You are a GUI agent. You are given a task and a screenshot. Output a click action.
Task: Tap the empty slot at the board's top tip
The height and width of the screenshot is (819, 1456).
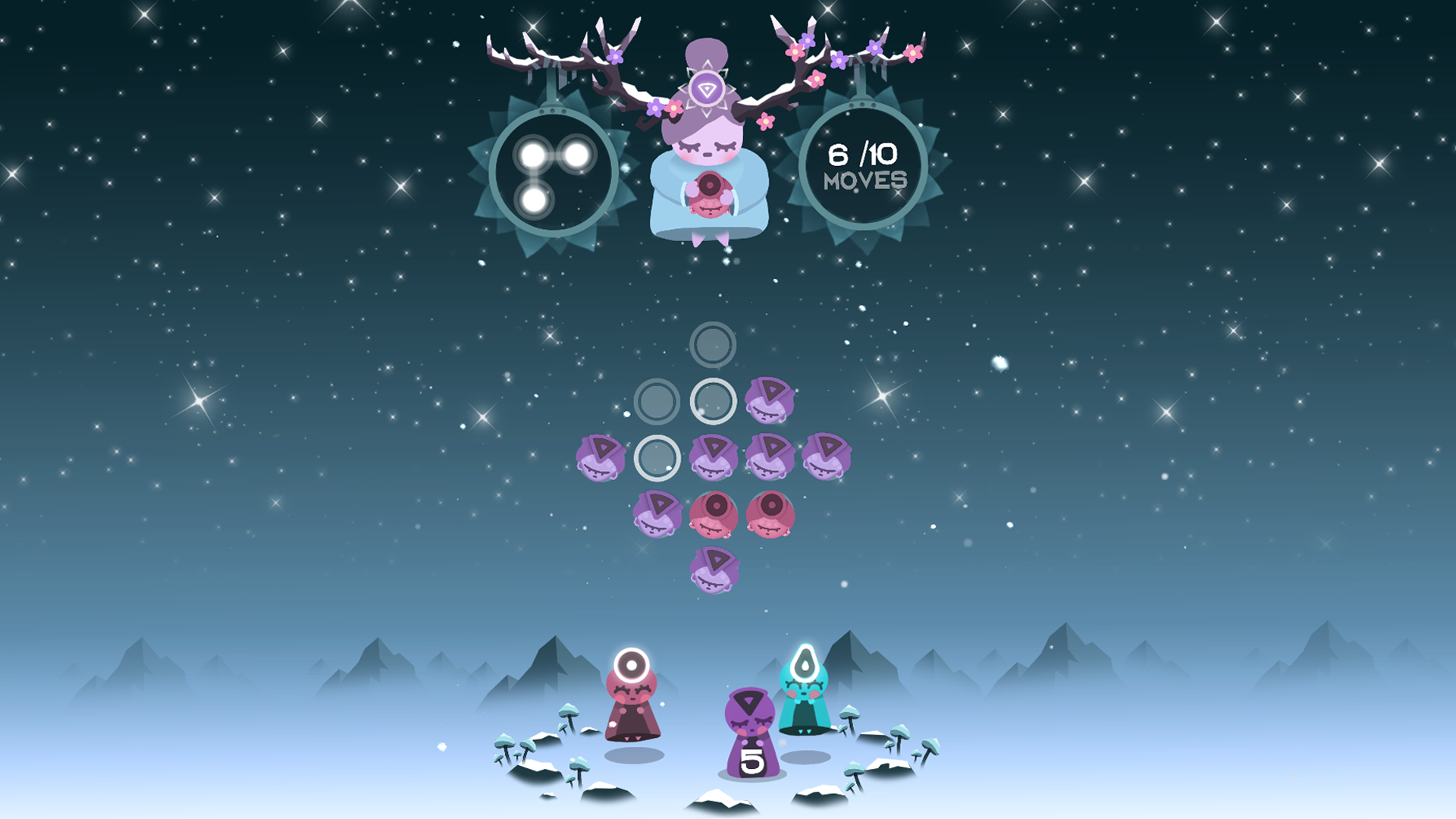712,345
